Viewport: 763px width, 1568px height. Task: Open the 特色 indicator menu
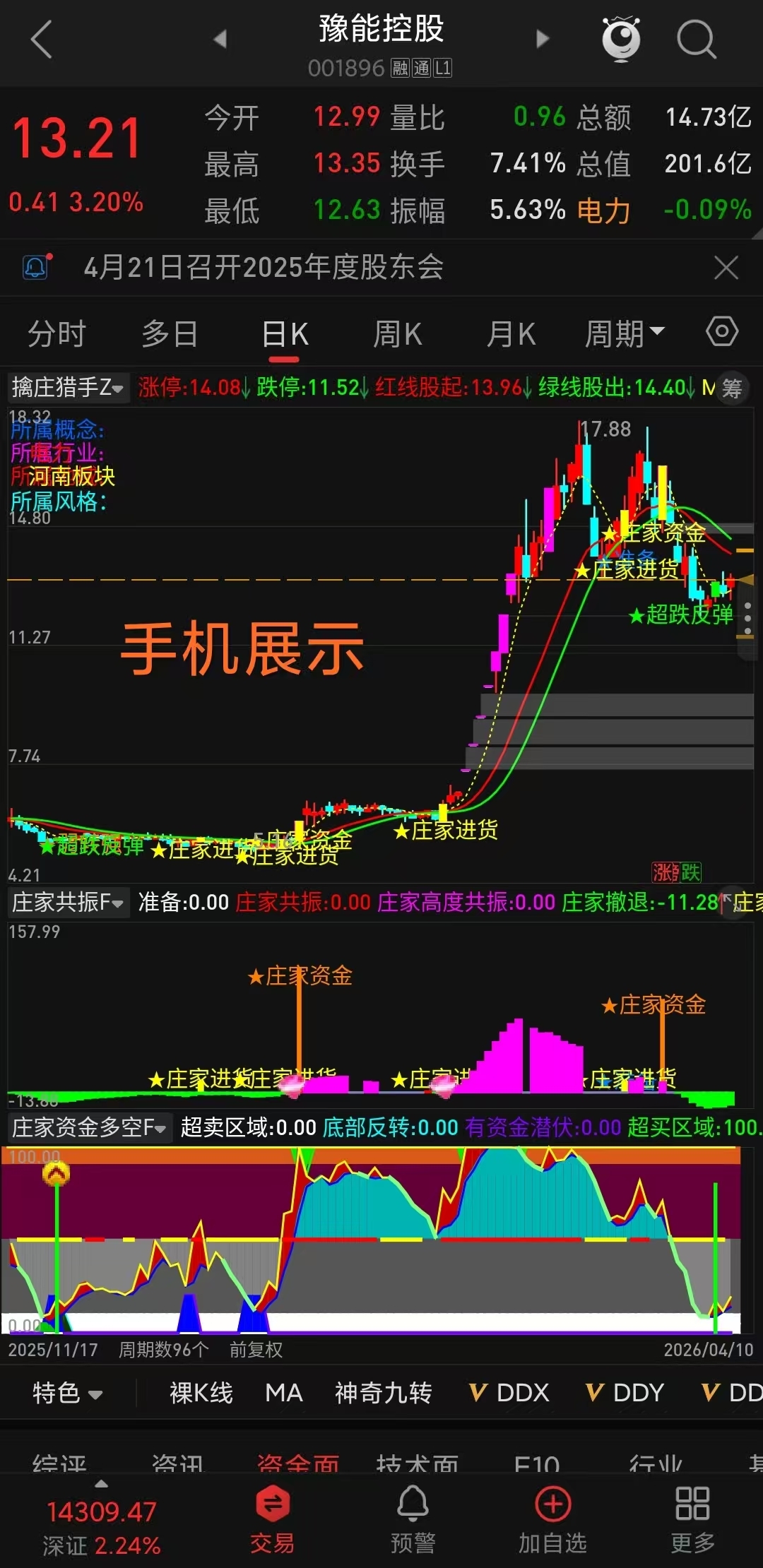(68, 1393)
